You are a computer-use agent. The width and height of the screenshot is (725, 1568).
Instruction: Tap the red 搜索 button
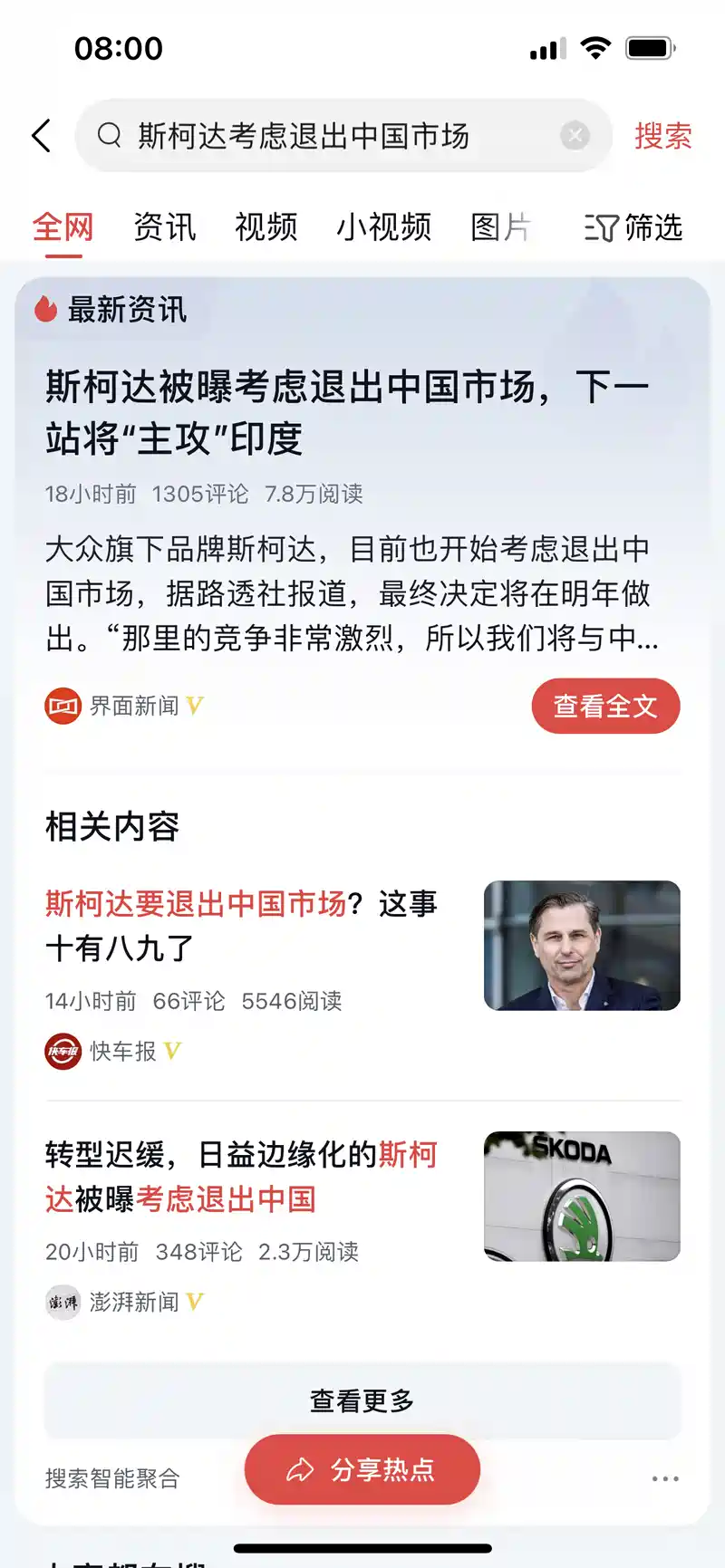(662, 136)
